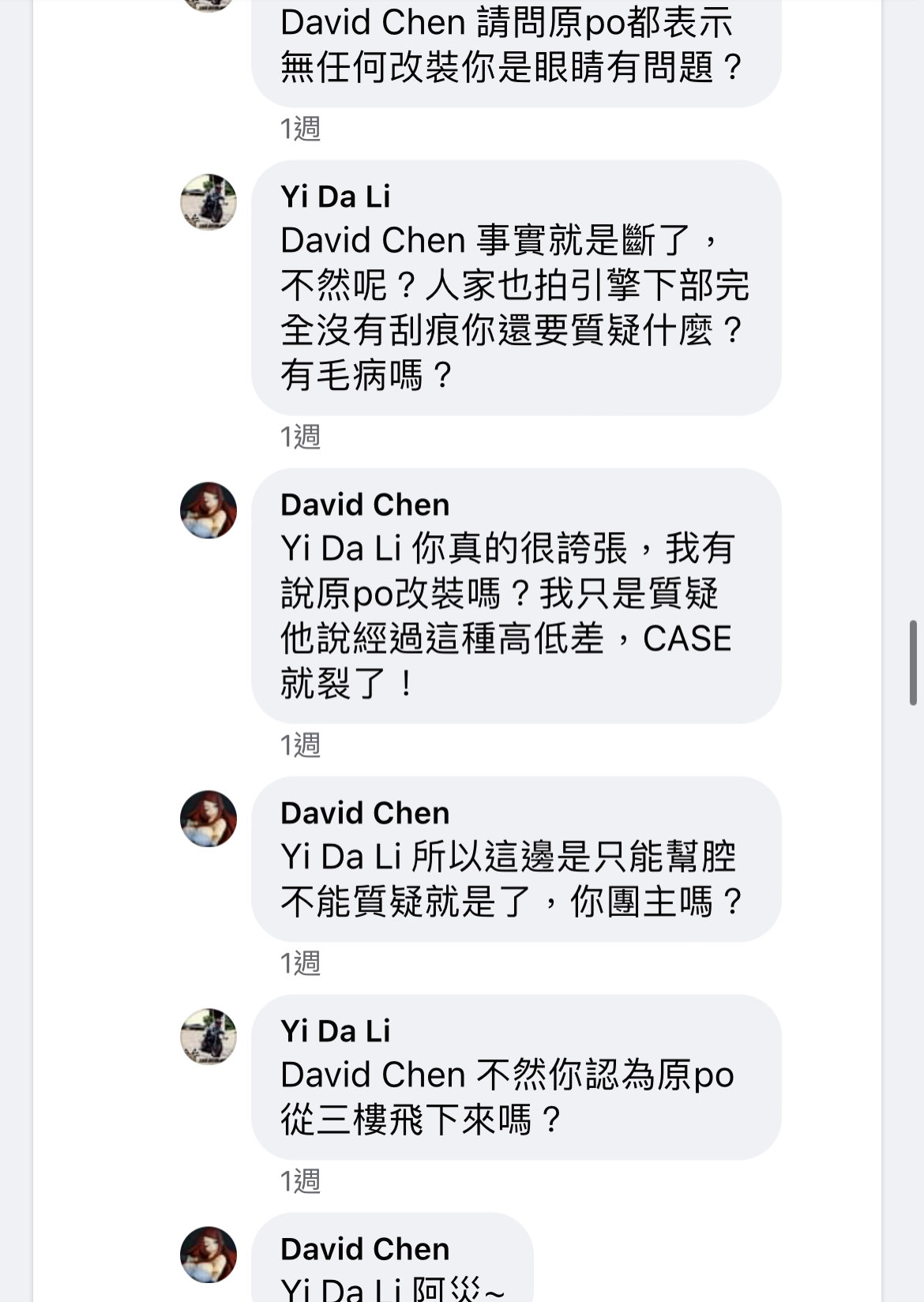Open David Chen's avatar beside "所以這邊是只能幫腔" comment
This screenshot has height=1302, width=924.
click(208, 819)
